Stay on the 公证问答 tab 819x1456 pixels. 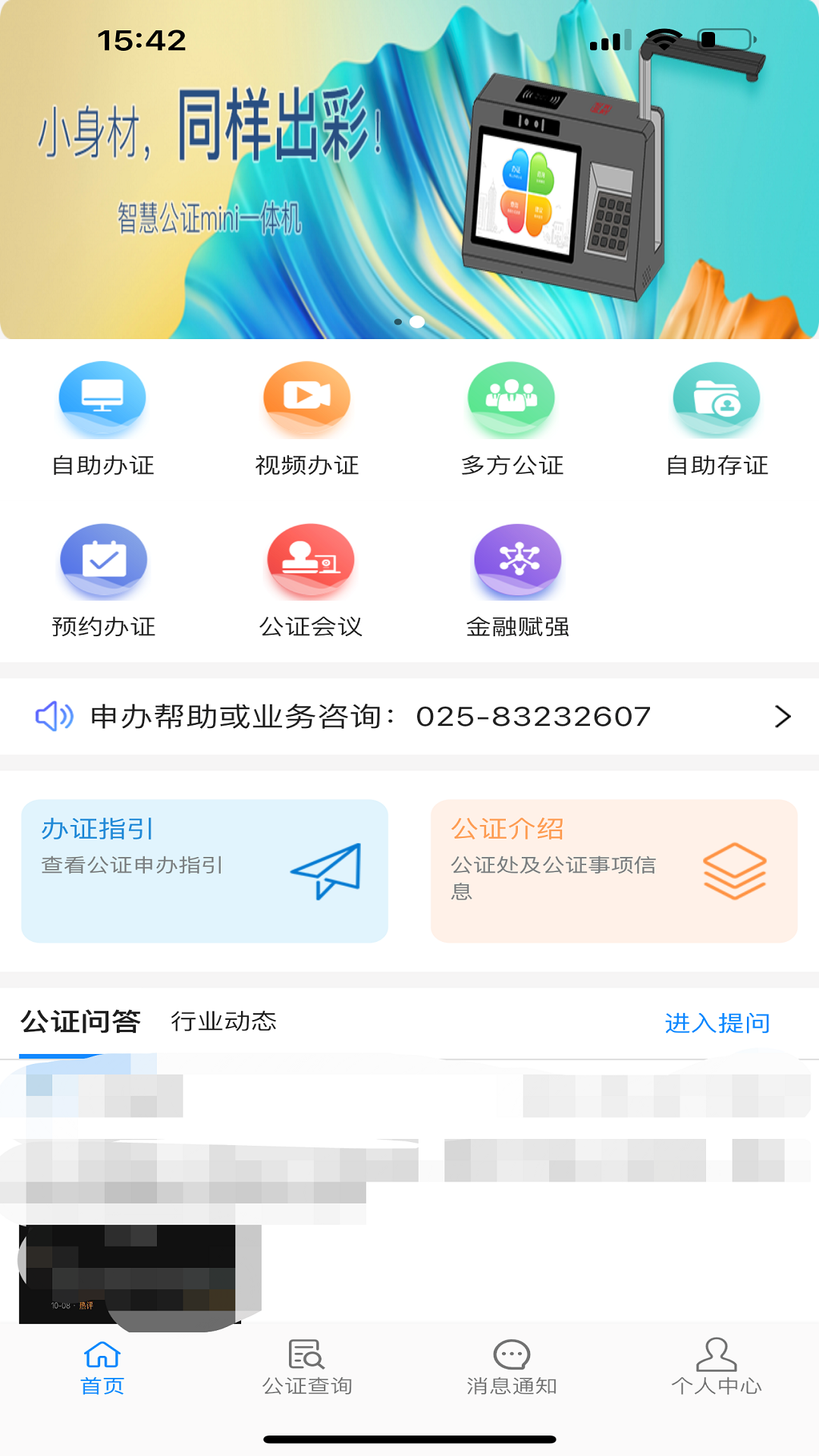tap(82, 1022)
